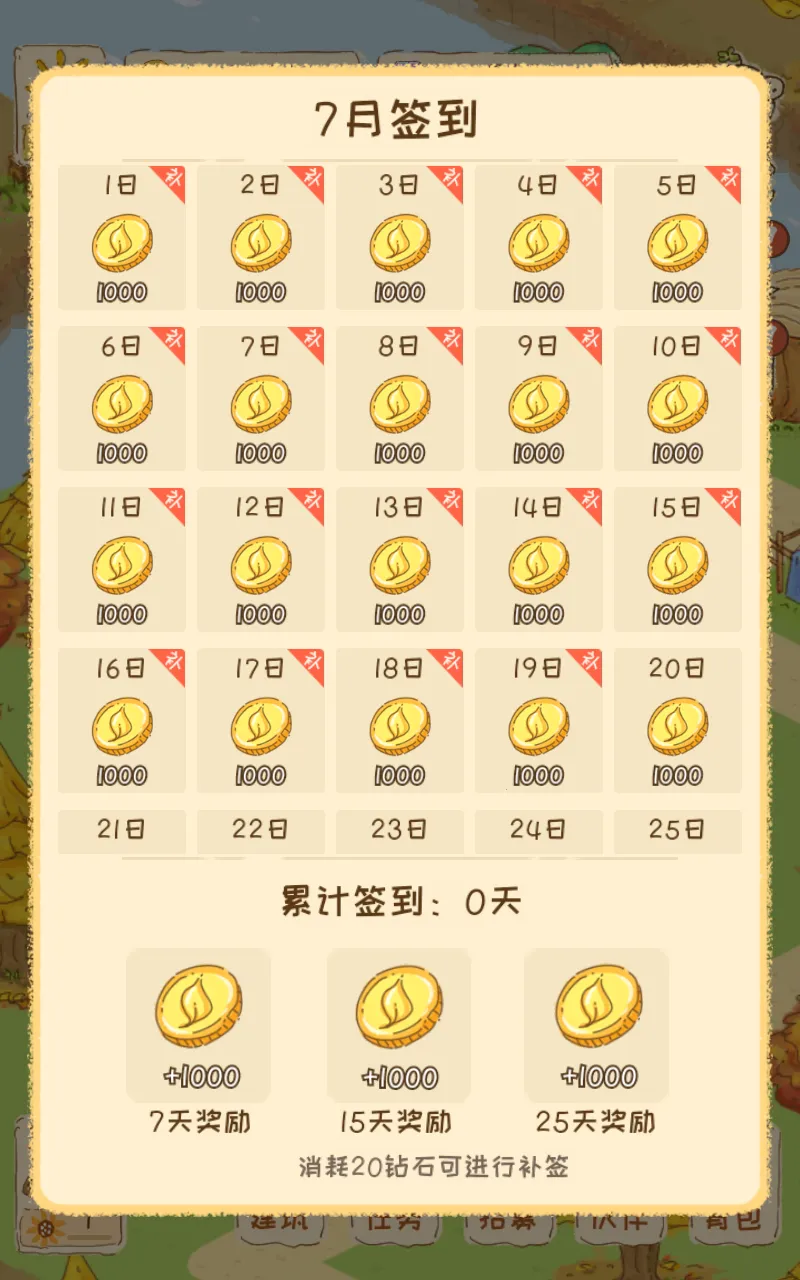Switch to the 建筑 tab
The height and width of the screenshot is (1280, 800).
tap(280, 1222)
